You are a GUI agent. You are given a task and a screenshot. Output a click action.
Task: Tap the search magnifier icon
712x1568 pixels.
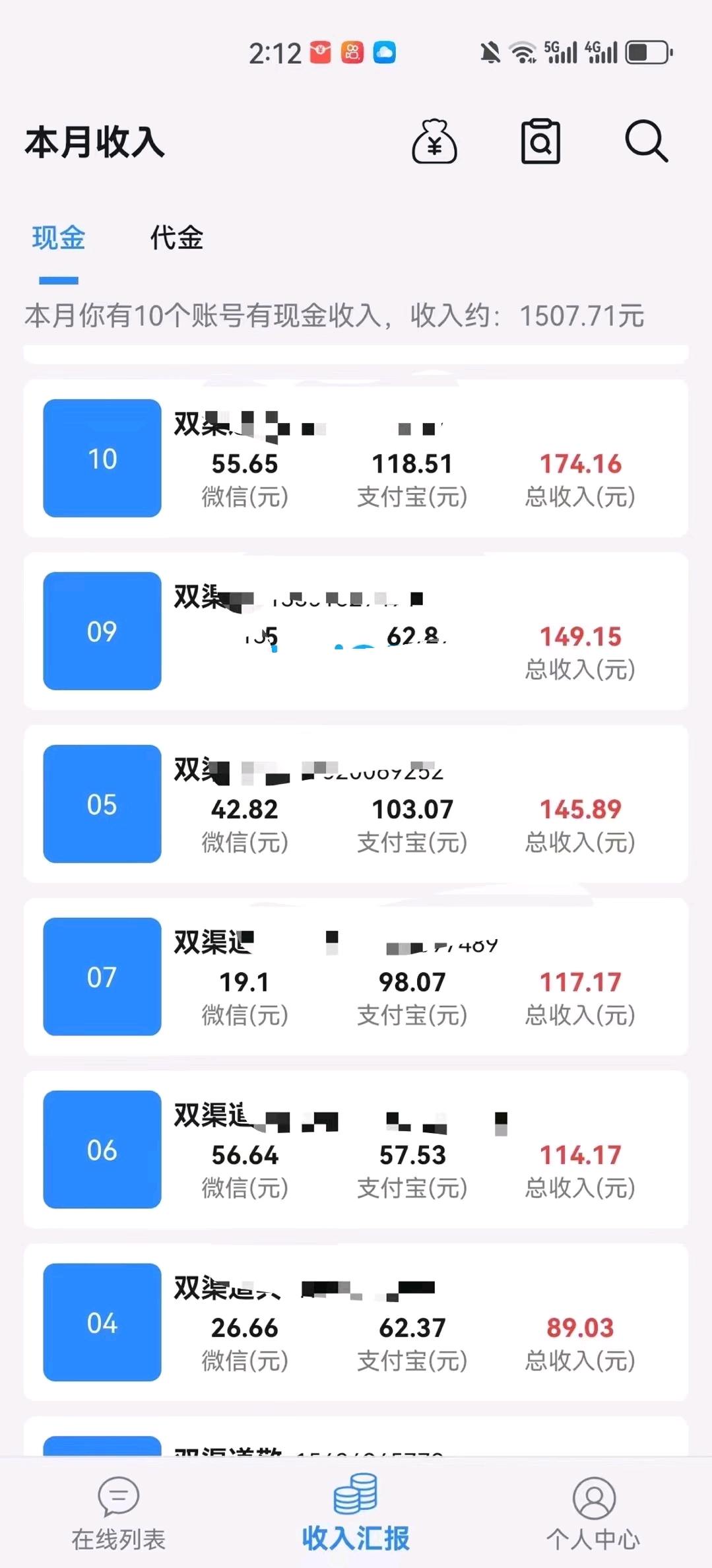[x=647, y=141]
